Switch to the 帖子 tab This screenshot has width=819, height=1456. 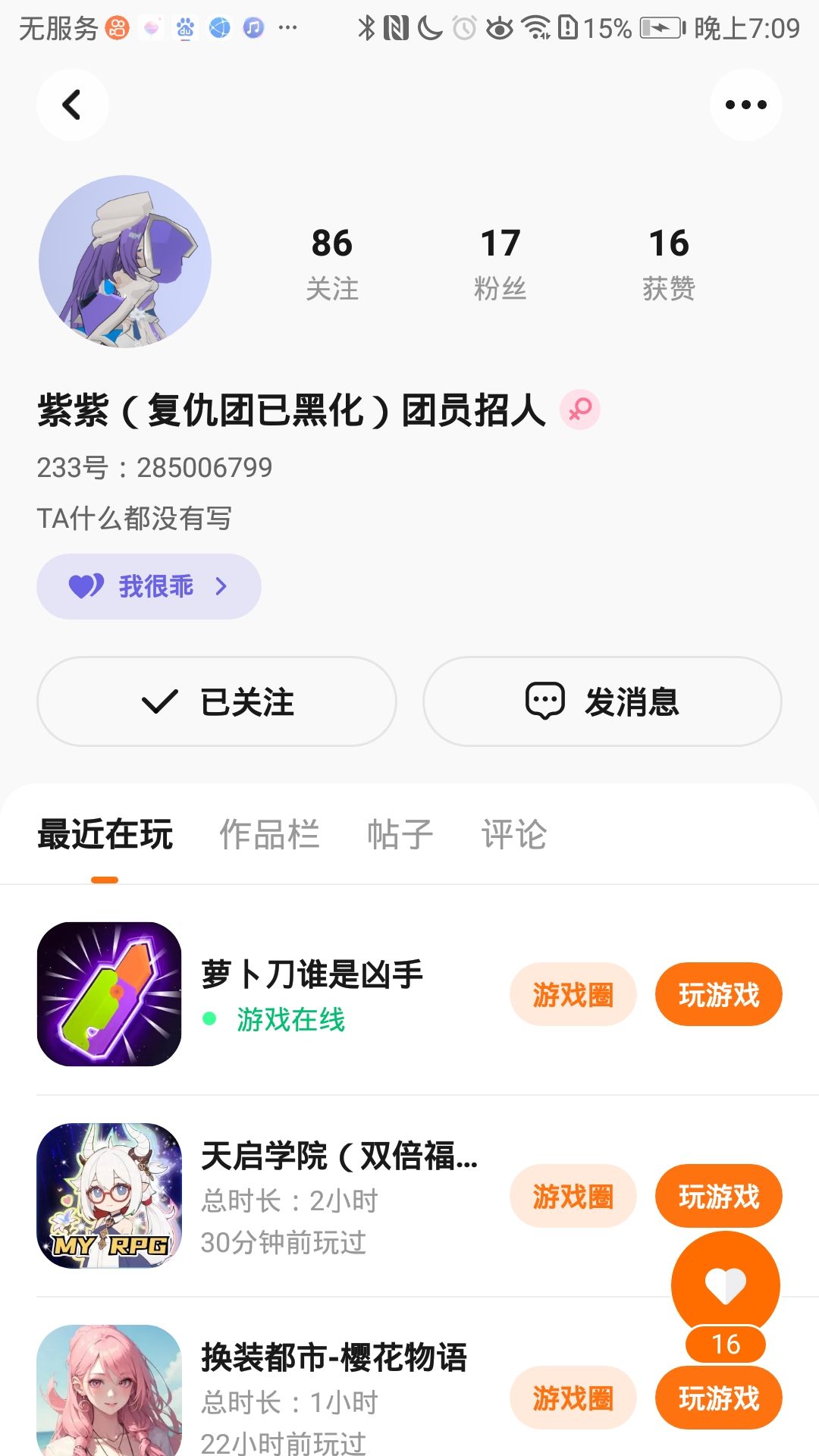tap(400, 834)
